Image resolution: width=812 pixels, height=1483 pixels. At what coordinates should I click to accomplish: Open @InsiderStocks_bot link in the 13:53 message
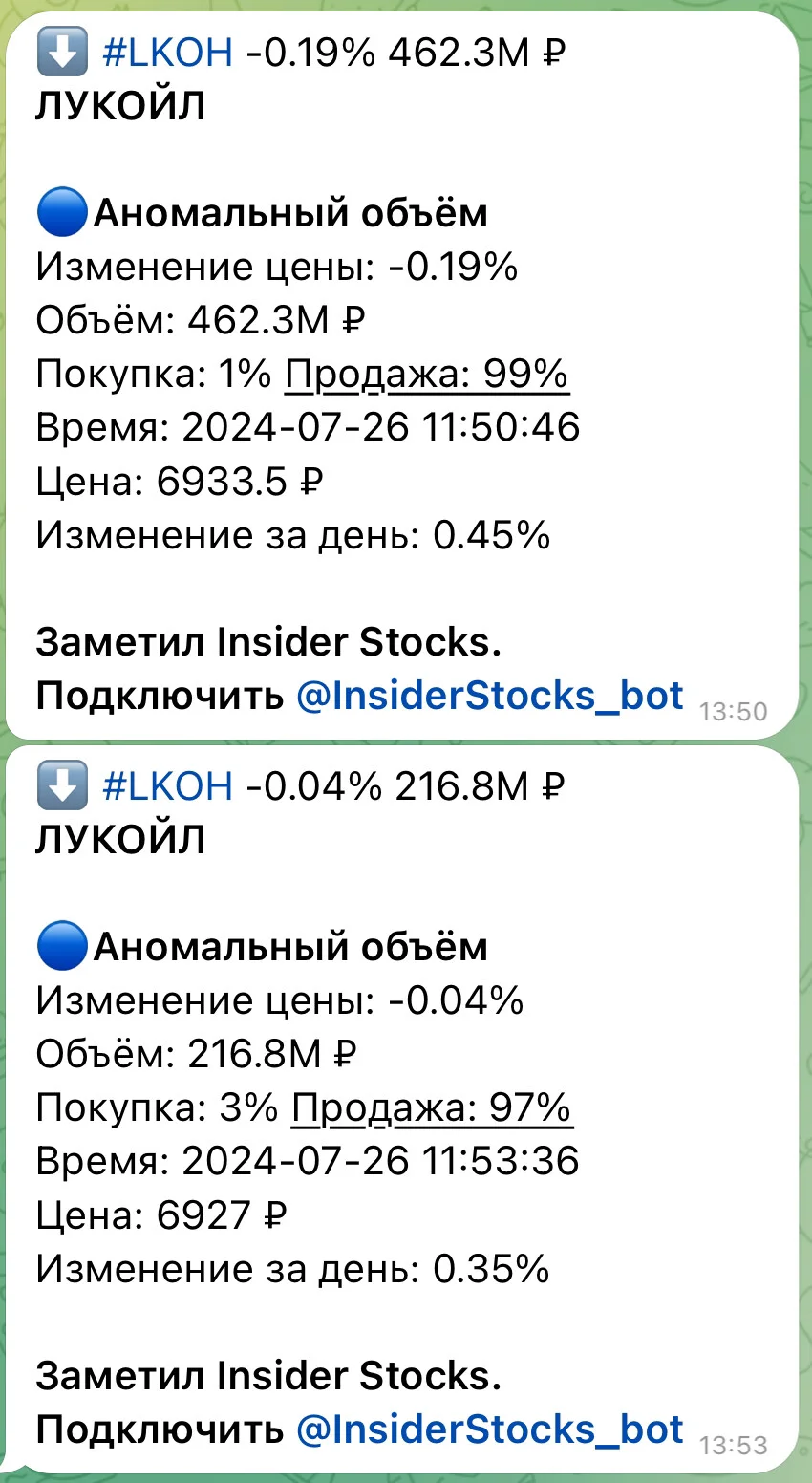click(490, 1429)
